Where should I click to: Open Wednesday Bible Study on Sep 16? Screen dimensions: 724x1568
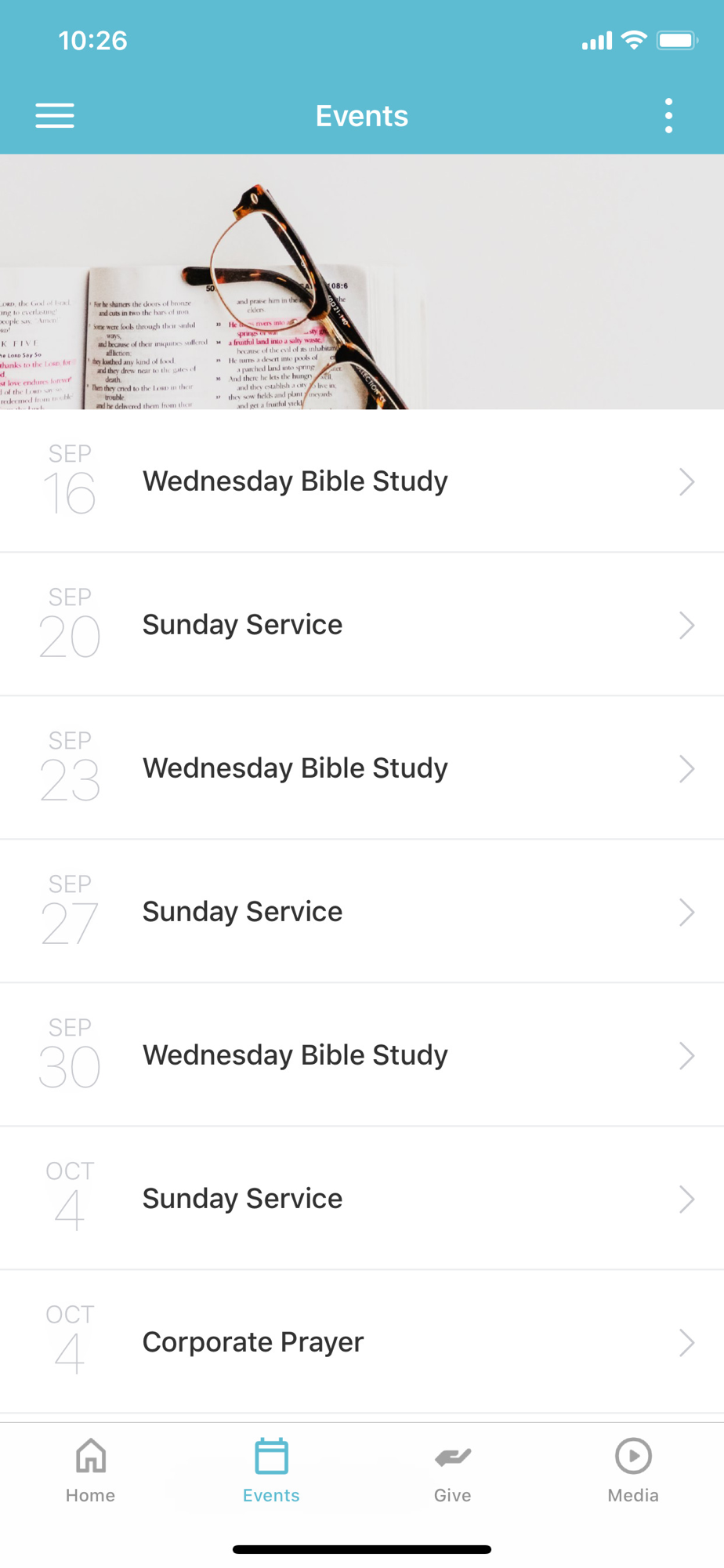(362, 481)
